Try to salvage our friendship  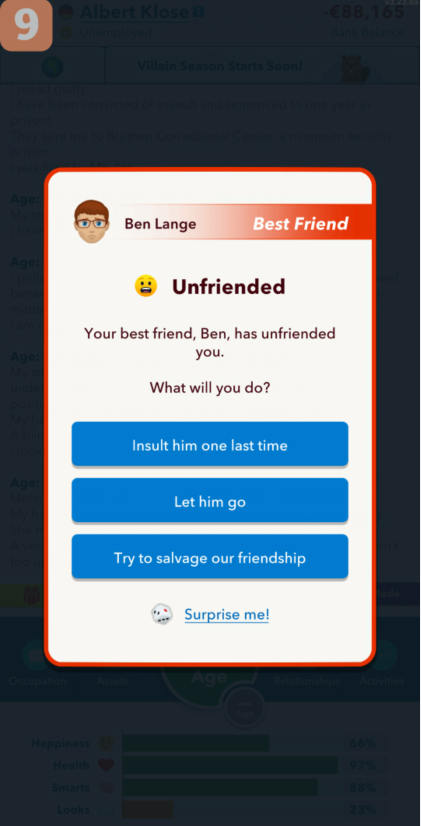coord(210,557)
